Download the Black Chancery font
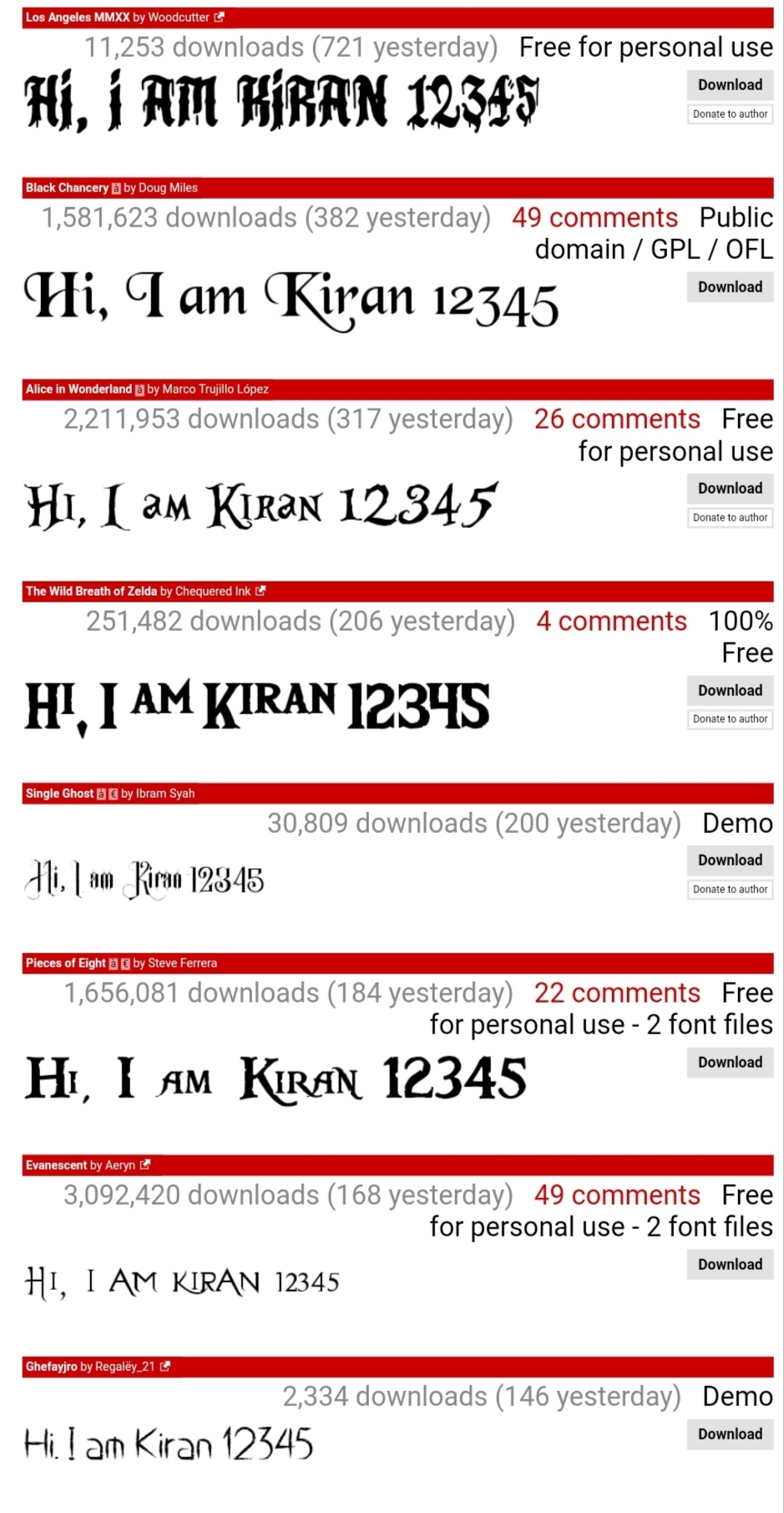784x1513 pixels. click(730, 287)
